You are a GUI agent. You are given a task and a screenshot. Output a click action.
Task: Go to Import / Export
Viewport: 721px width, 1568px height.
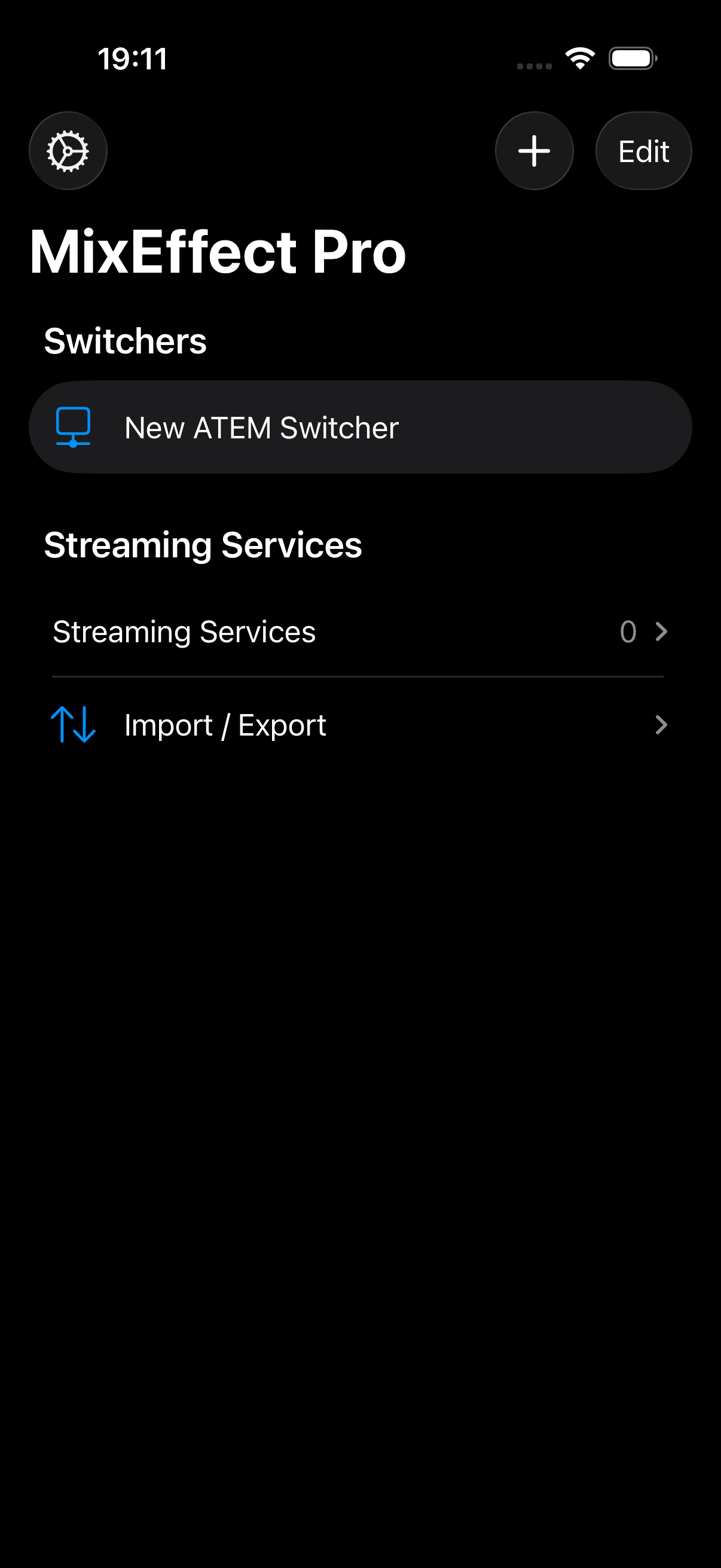tap(360, 725)
